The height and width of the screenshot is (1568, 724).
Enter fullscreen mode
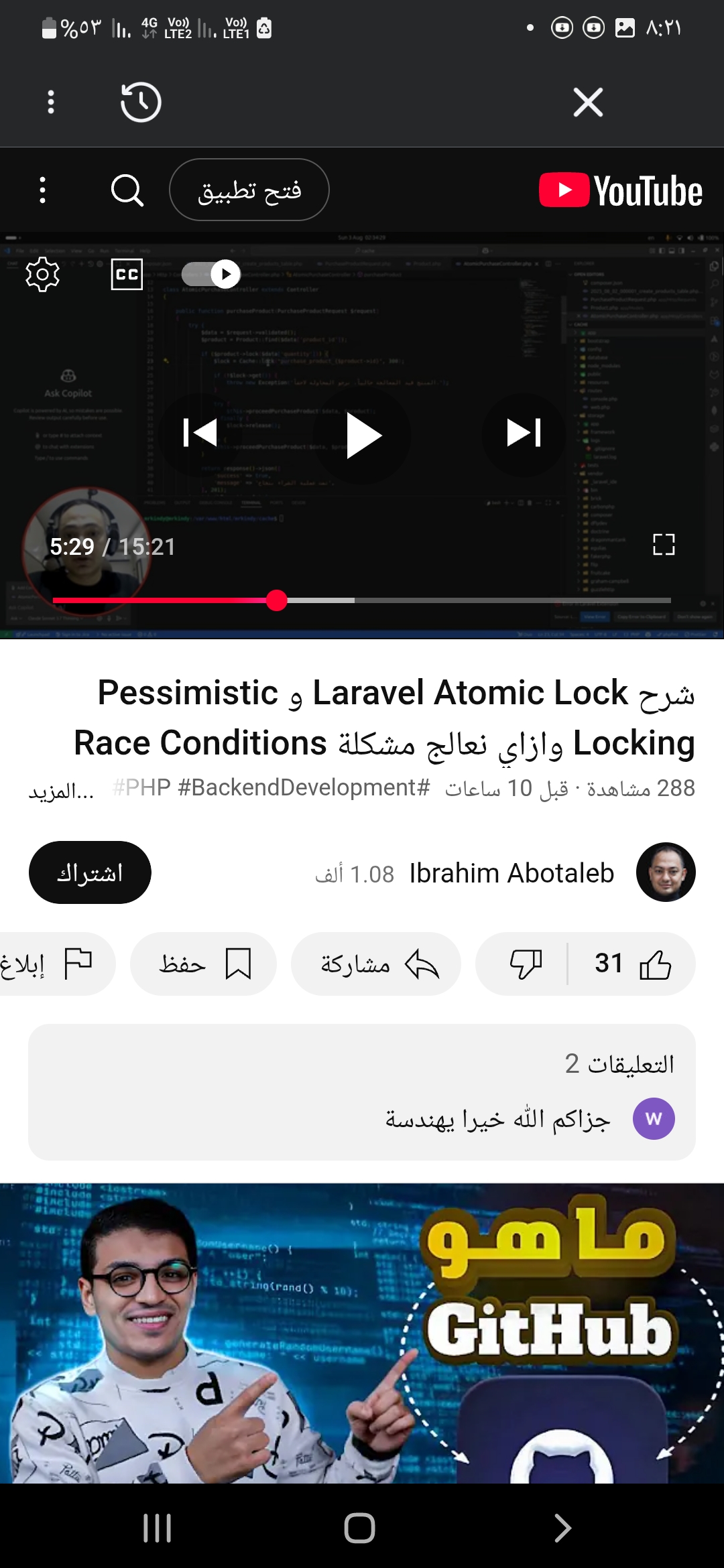[664, 545]
